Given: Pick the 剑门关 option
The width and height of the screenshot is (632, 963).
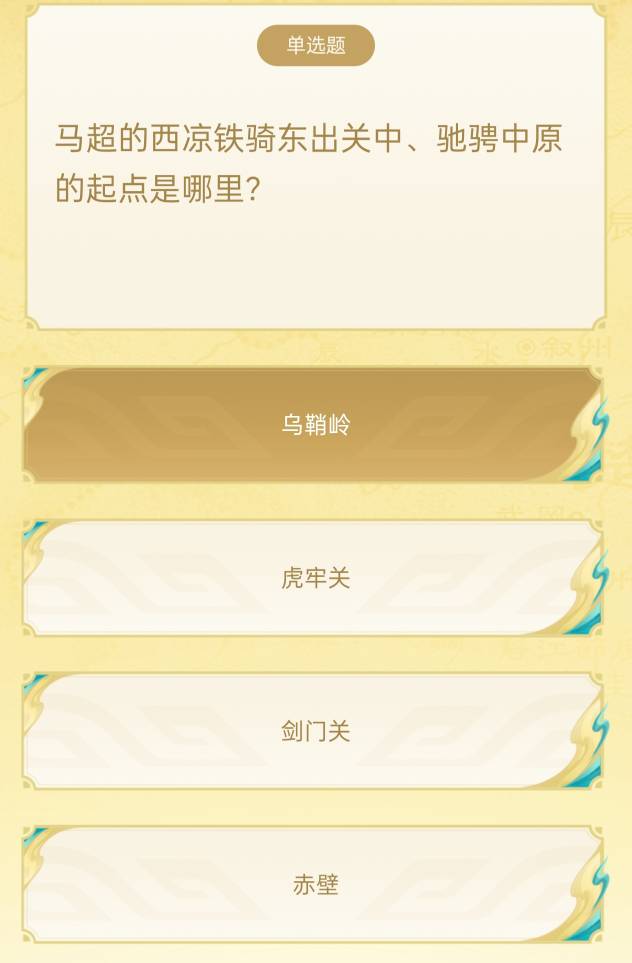Looking at the screenshot, I should (x=315, y=731).
